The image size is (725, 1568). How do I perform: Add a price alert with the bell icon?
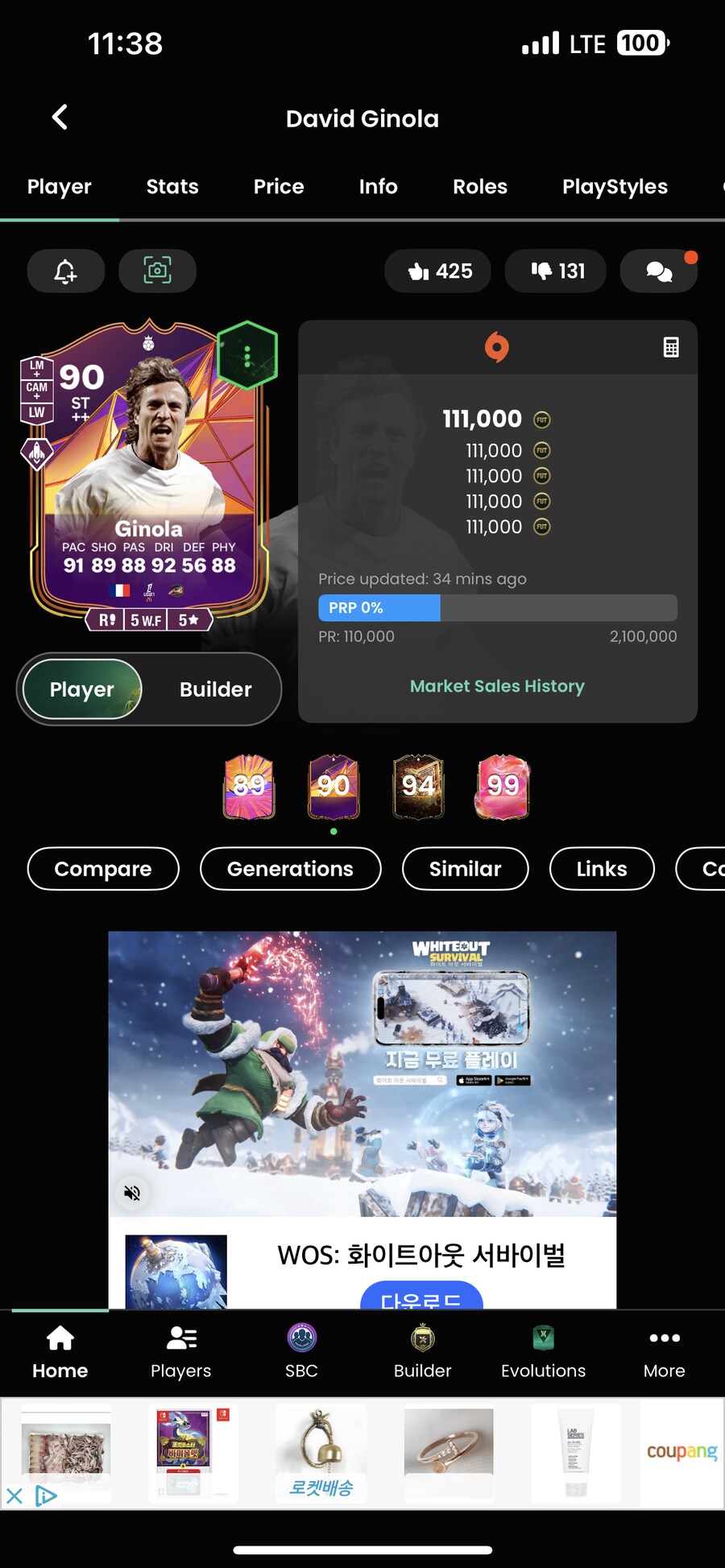[65, 271]
